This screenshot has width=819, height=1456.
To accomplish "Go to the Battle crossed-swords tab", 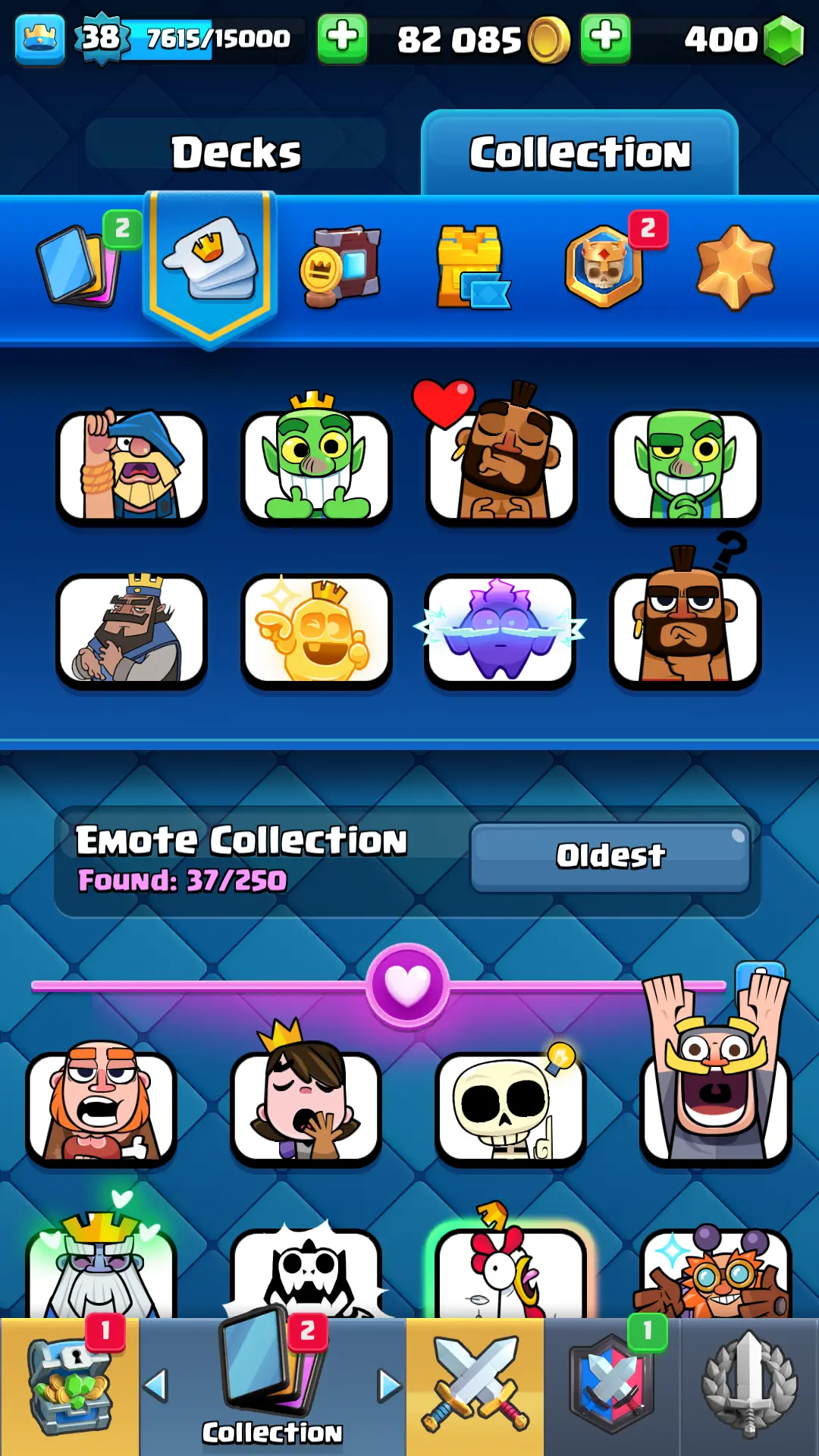I will tap(475, 1386).
